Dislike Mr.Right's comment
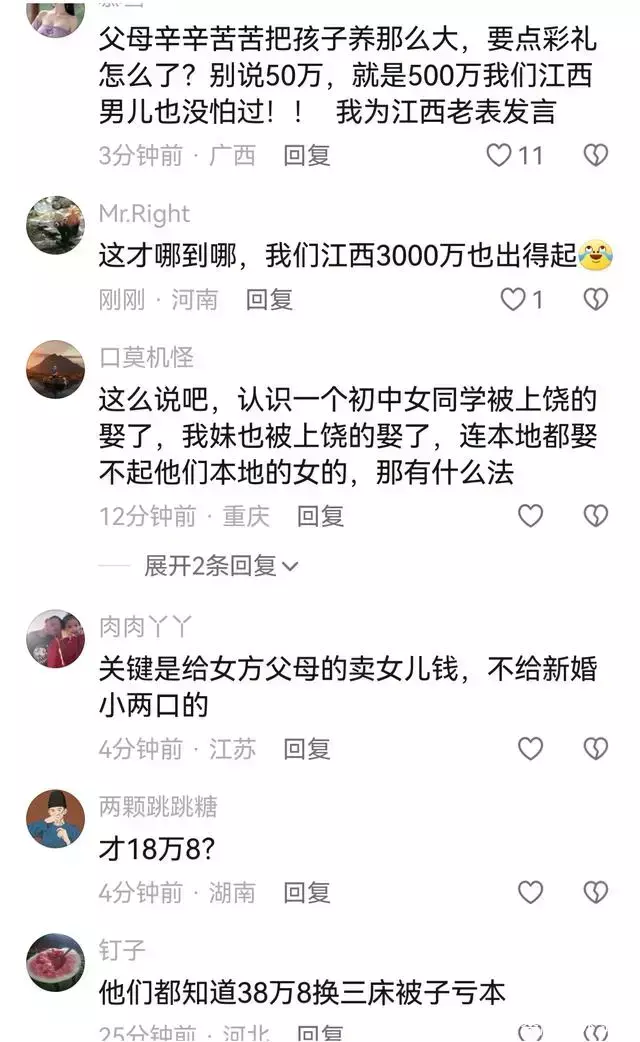The height and width of the screenshot is (1042, 640). click(596, 299)
